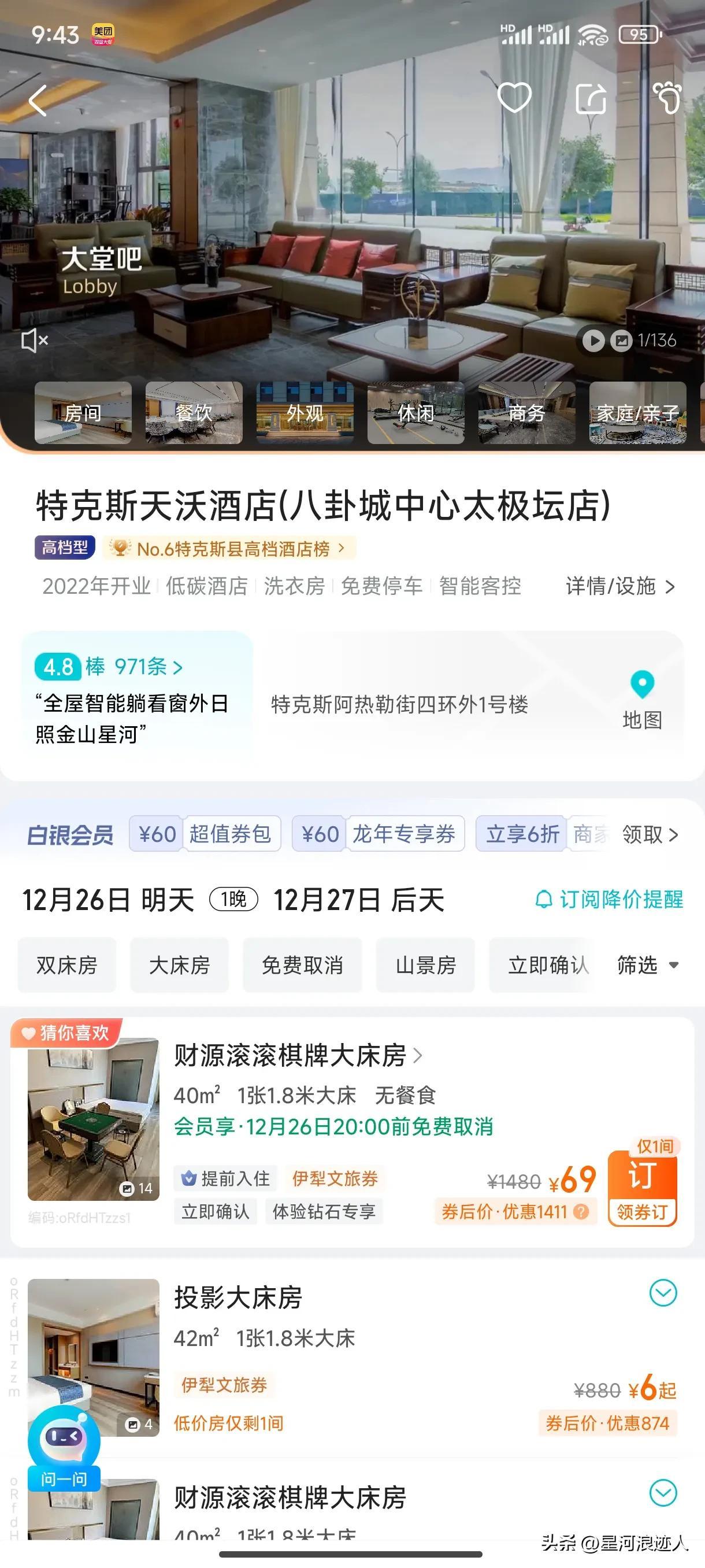Favorite this hotel with the heart icon

pos(514,97)
